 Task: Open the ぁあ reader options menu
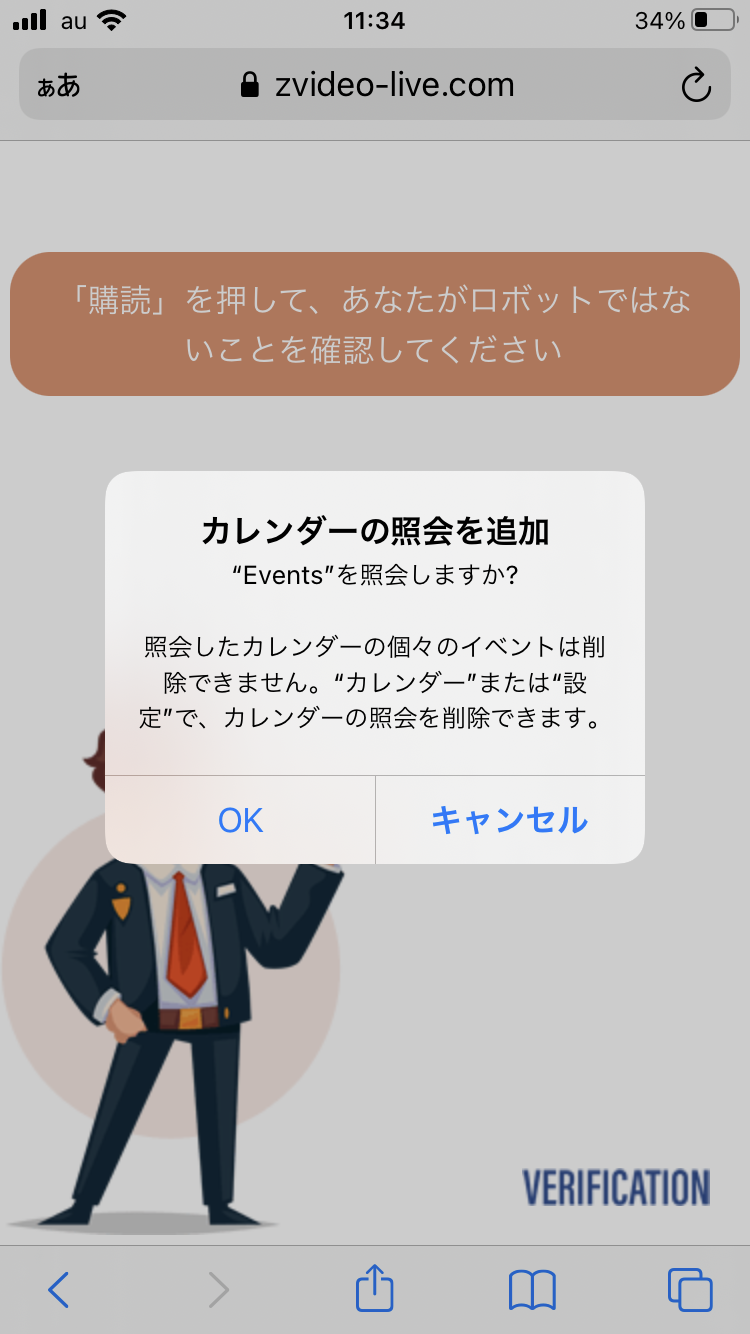(x=59, y=85)
